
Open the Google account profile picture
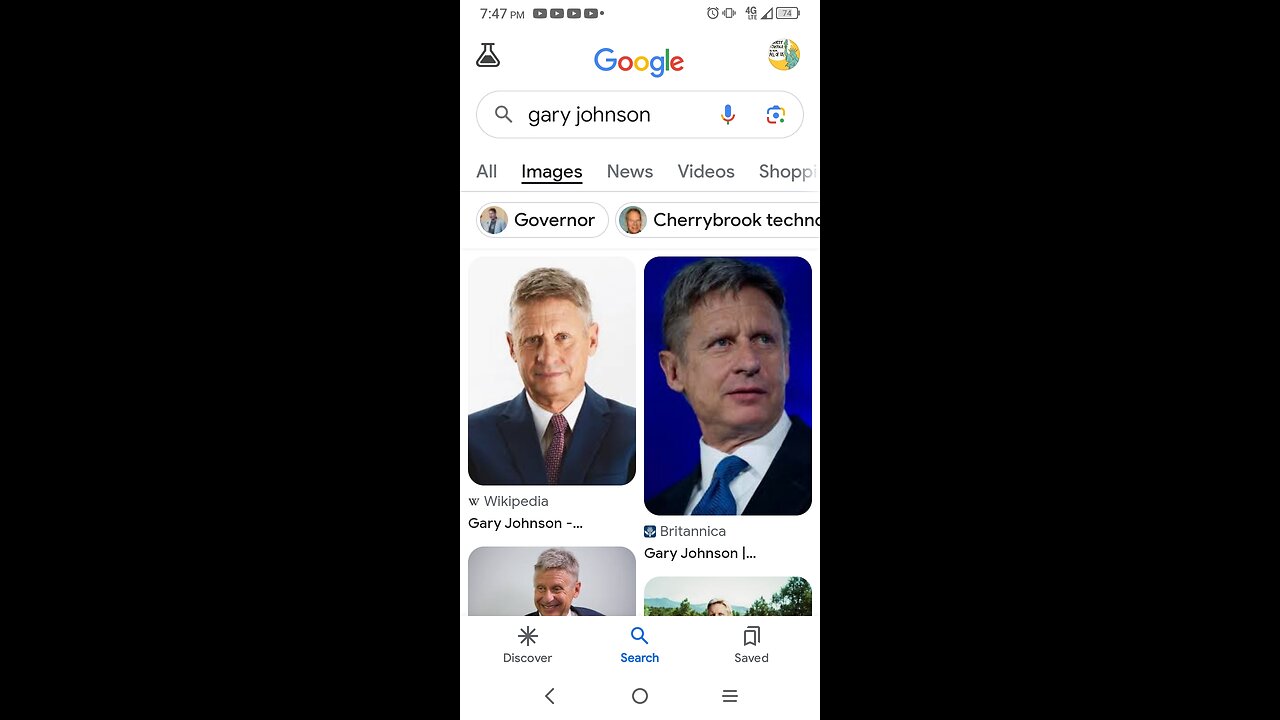coord(783,55)
